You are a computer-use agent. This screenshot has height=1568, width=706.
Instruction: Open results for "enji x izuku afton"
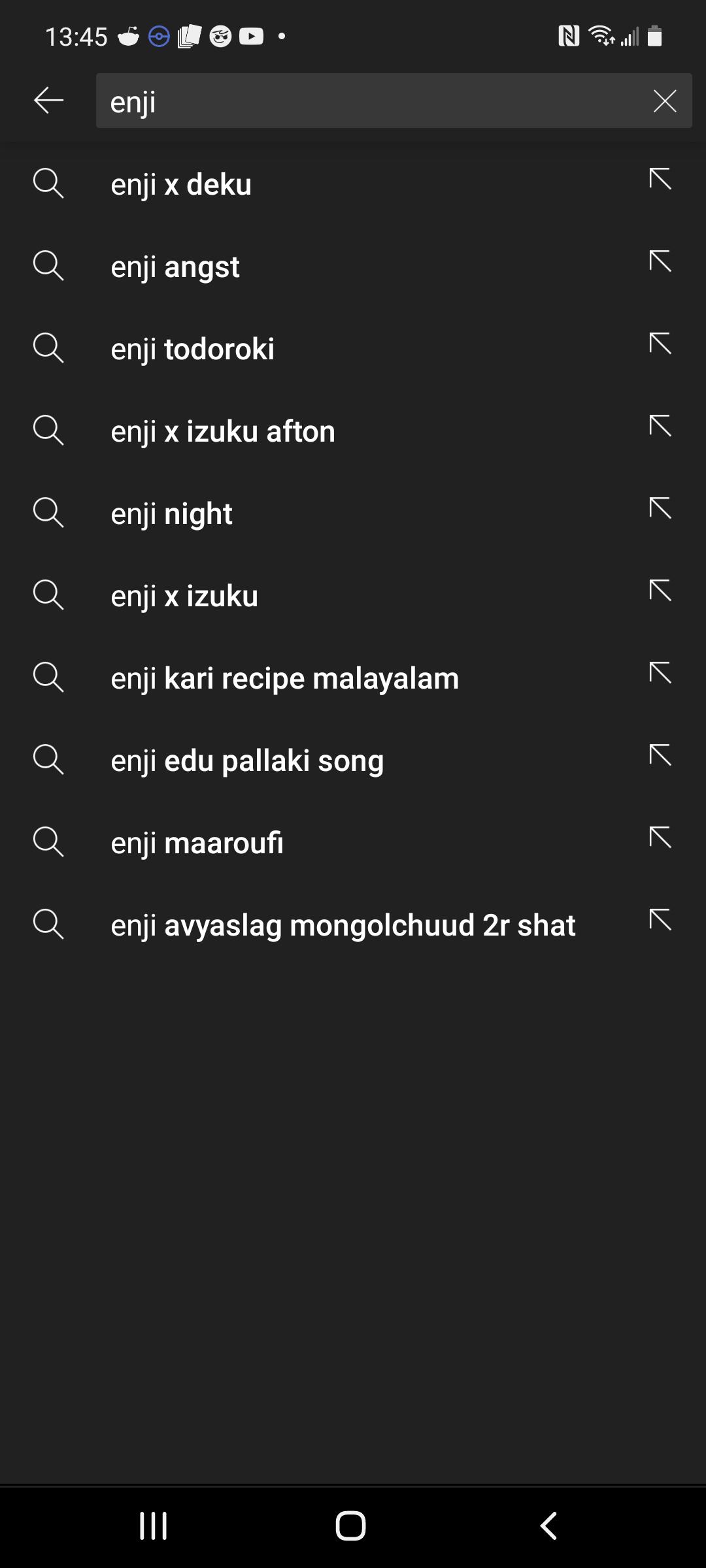[x=223, y=431]
